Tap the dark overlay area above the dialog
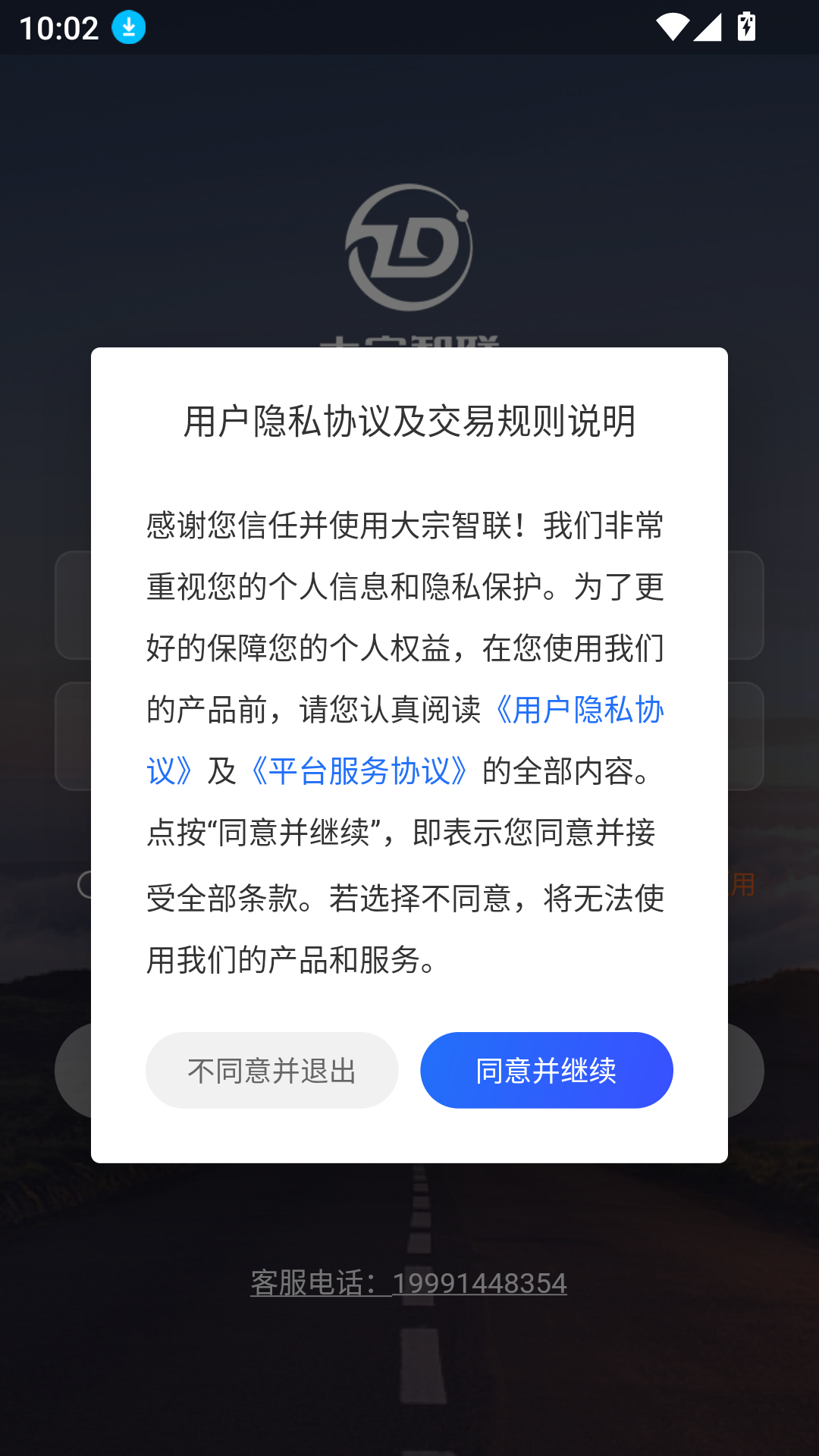This screenshot has height=1456, width=819. [409, 114]
